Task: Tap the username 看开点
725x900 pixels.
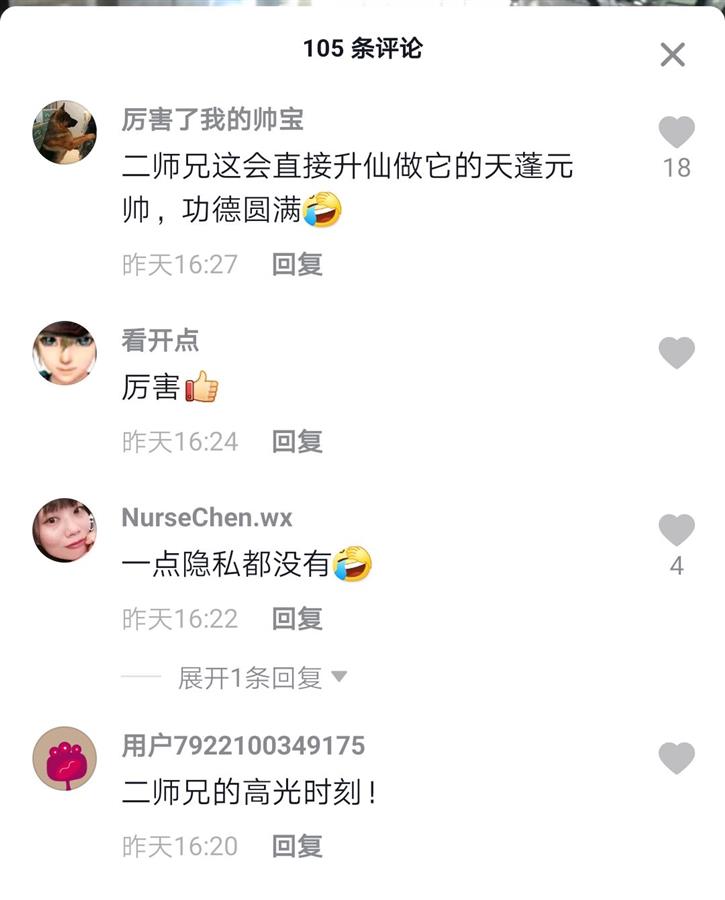Action: [160, 340]
